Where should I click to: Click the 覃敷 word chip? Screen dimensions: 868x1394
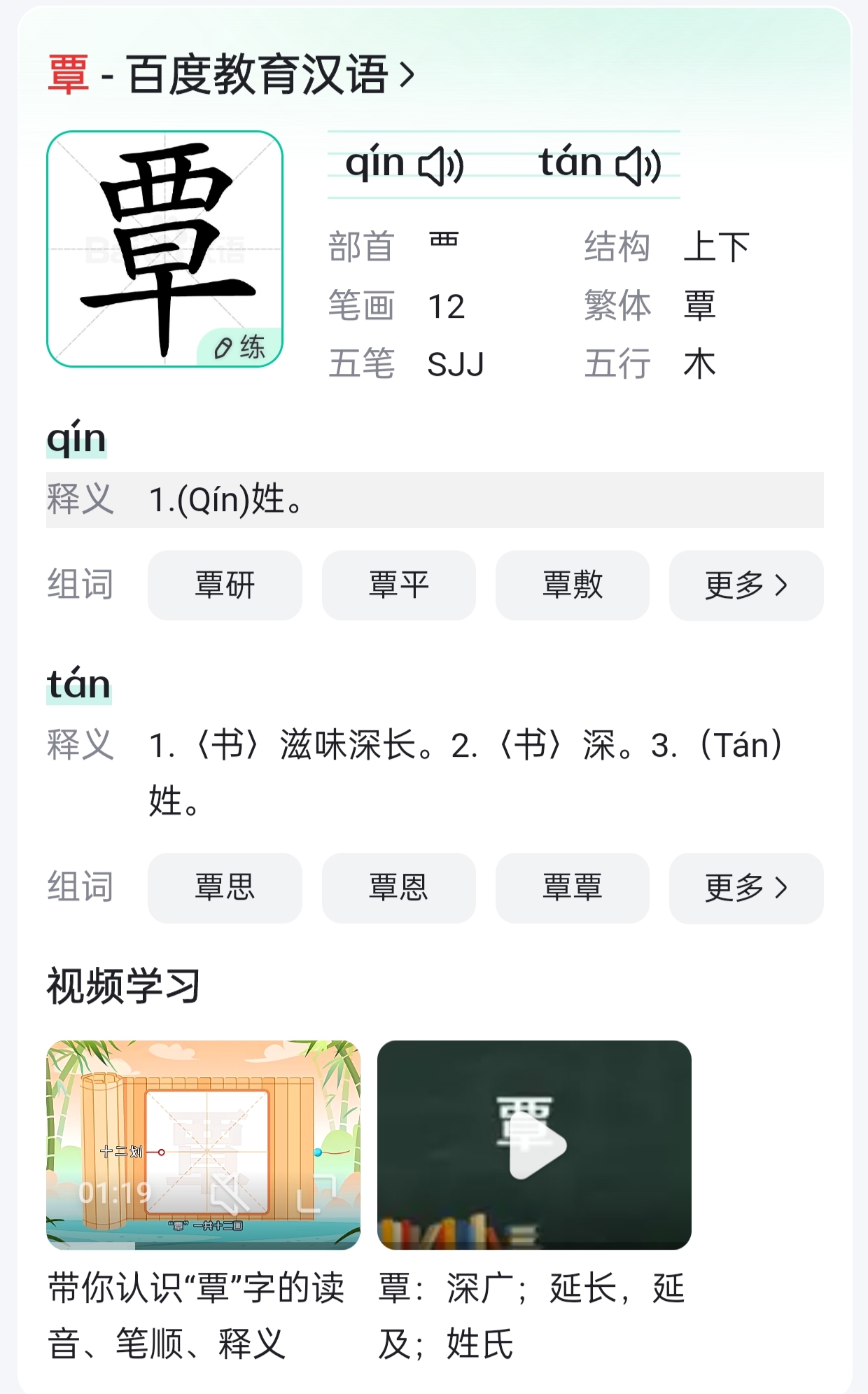coord(572,585)
